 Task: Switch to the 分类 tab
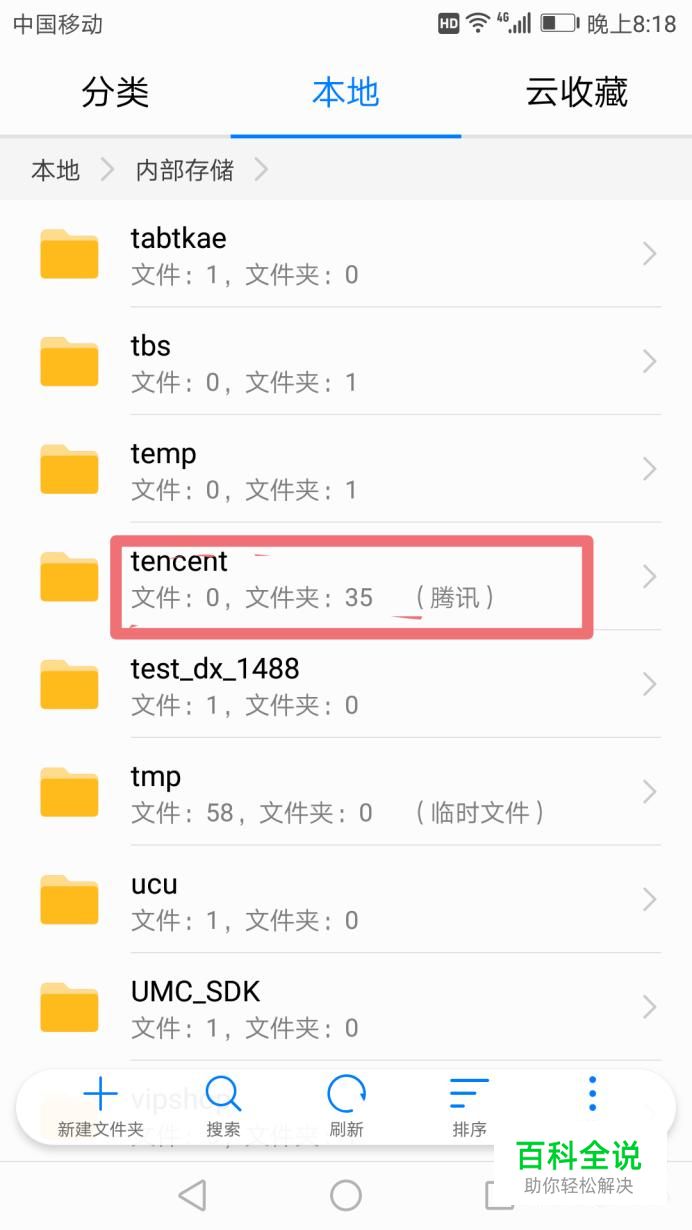(115, 92)
